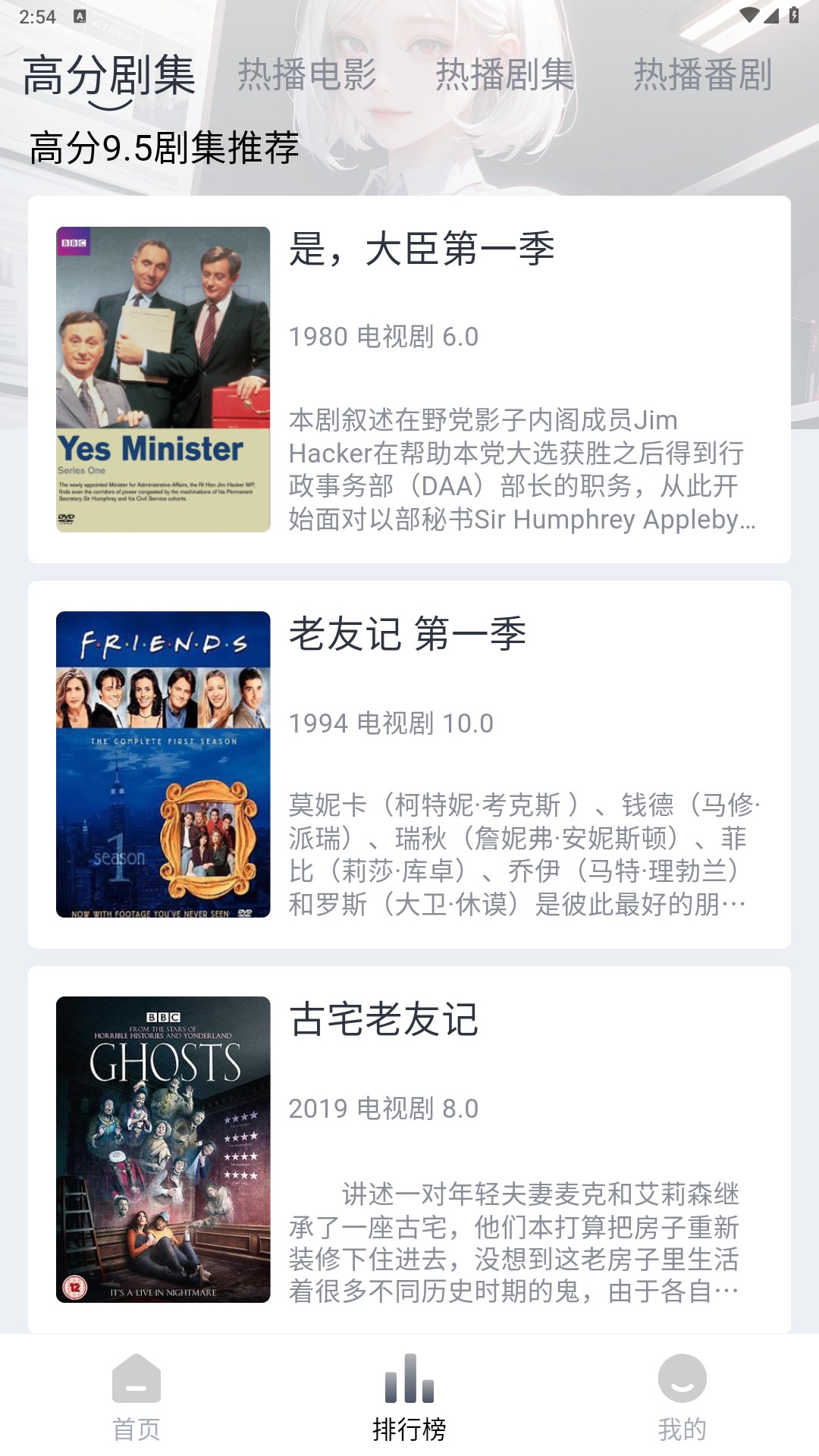Viewport: 819px width, 1456px height.
Task: Open 是，大臣第一季 series details
Action: [x=409, y=377]
